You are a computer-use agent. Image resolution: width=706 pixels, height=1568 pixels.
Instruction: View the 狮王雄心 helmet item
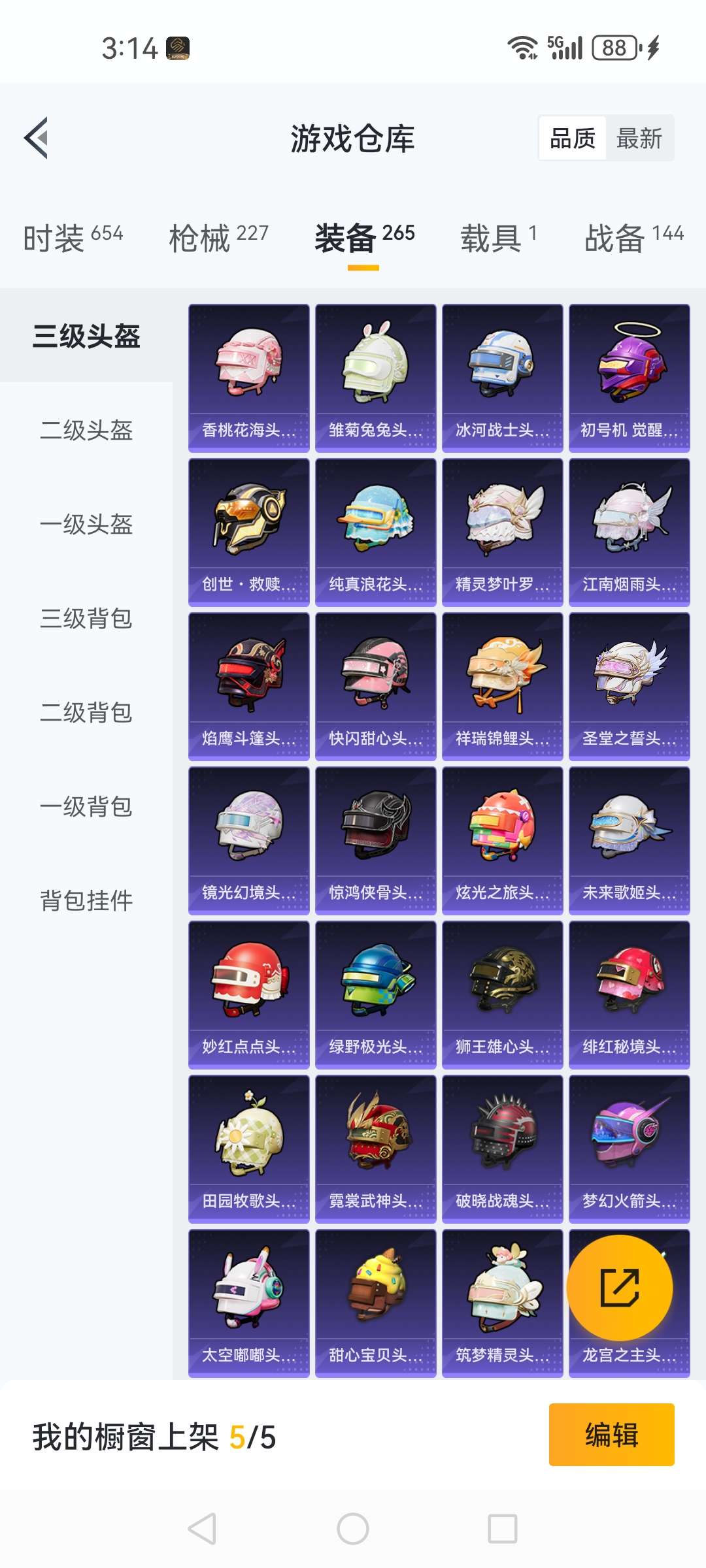503,995
